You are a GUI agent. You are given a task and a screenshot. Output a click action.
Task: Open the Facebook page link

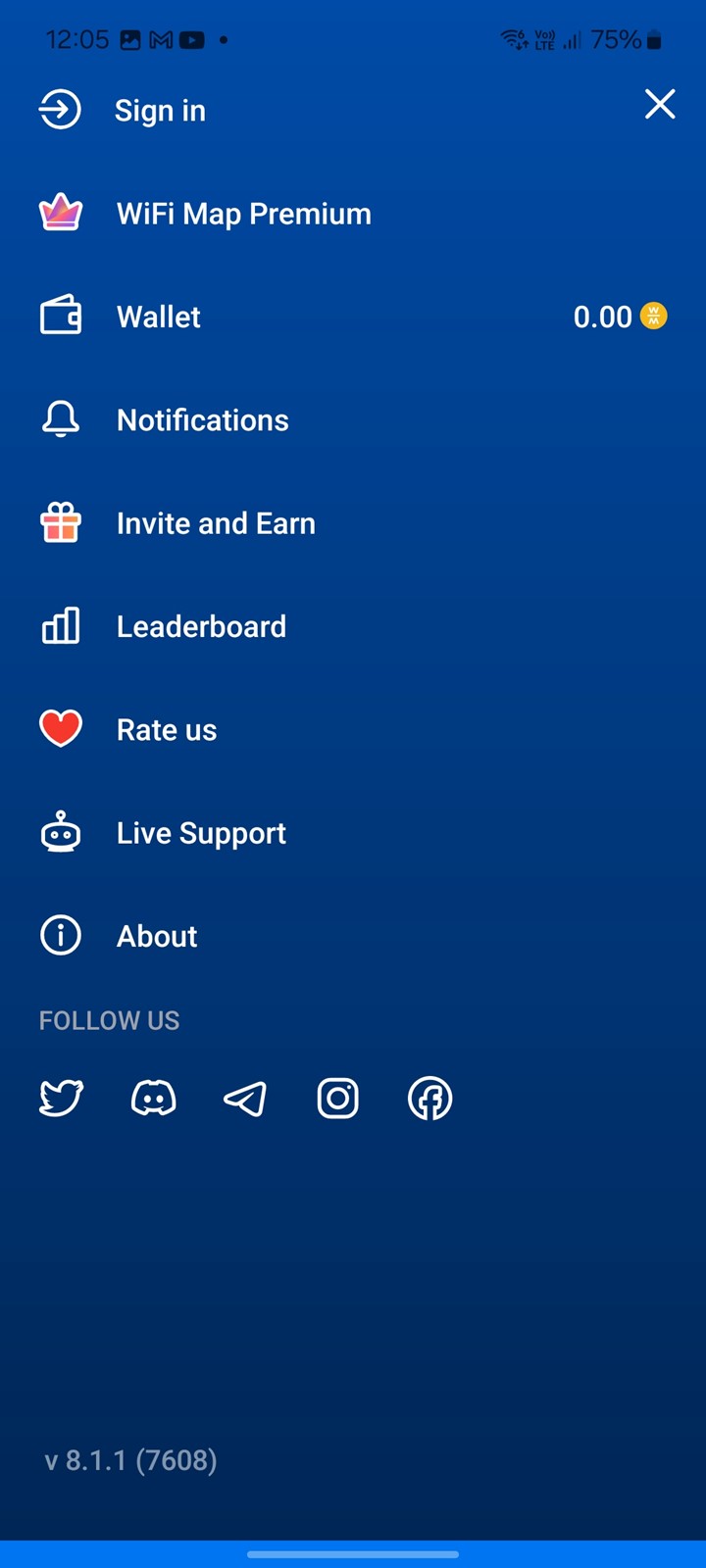tap(429, 1099)
